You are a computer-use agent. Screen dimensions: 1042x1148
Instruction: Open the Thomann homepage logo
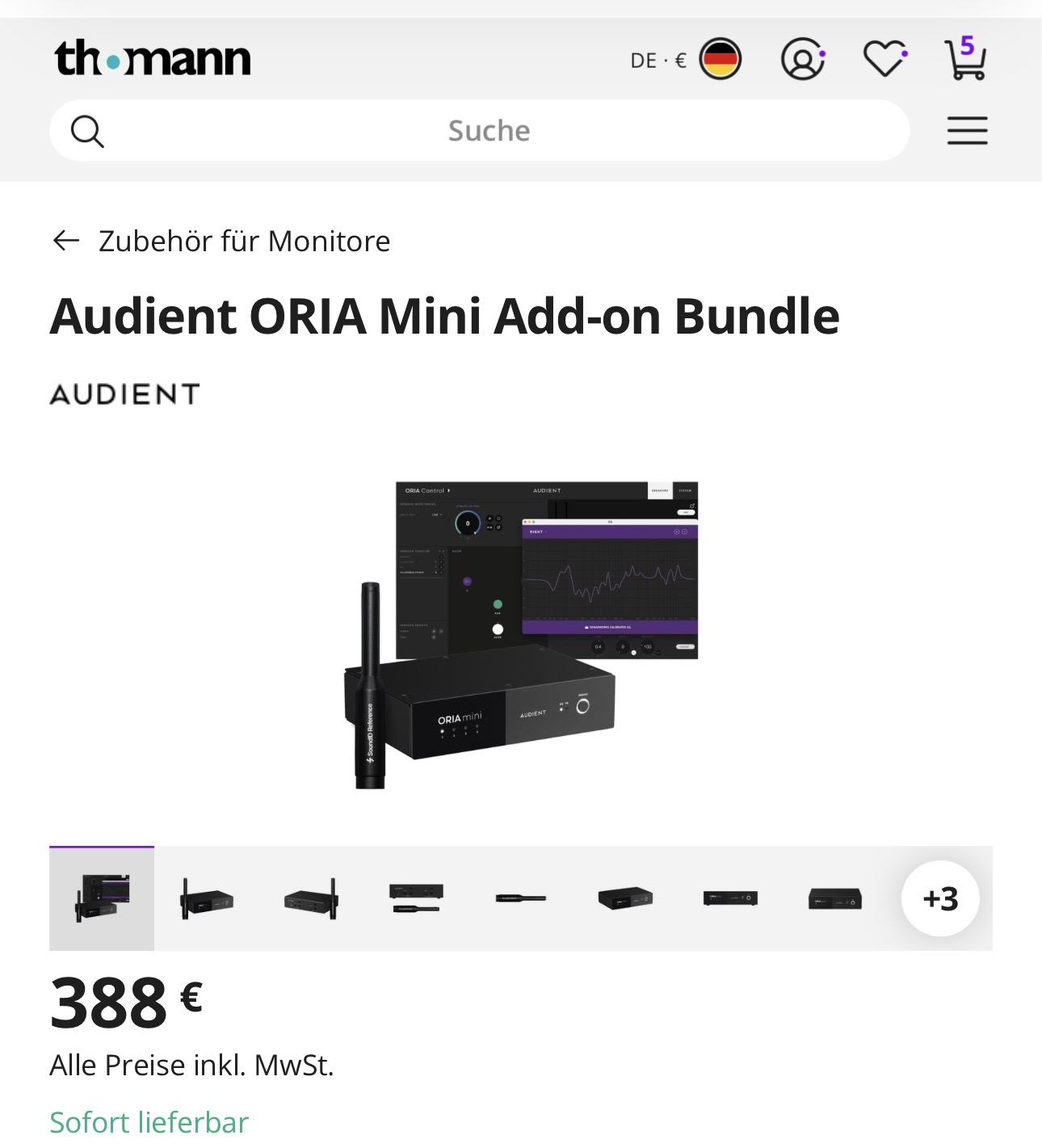point(153,58)
